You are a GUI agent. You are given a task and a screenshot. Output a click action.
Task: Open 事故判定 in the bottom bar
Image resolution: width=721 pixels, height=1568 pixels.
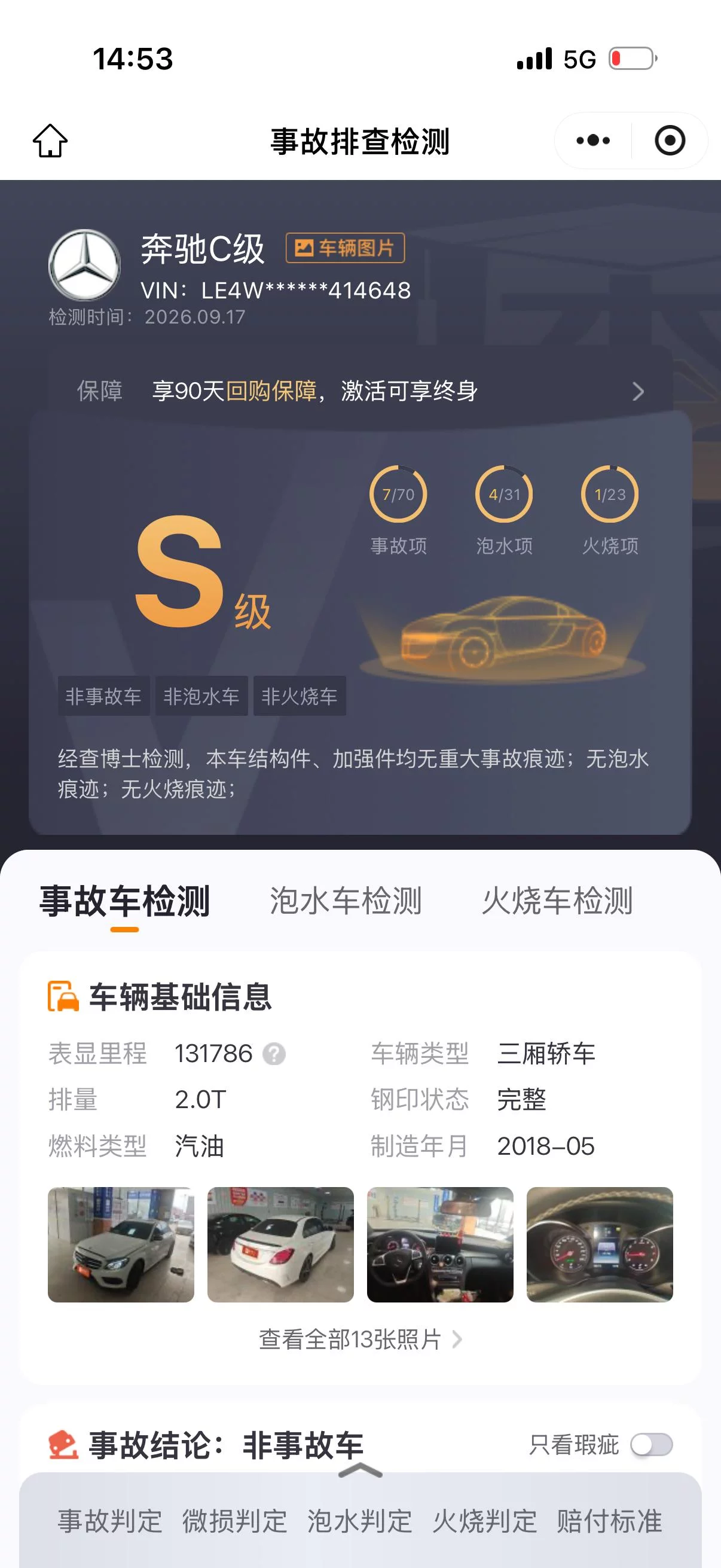pos(110,1521)
